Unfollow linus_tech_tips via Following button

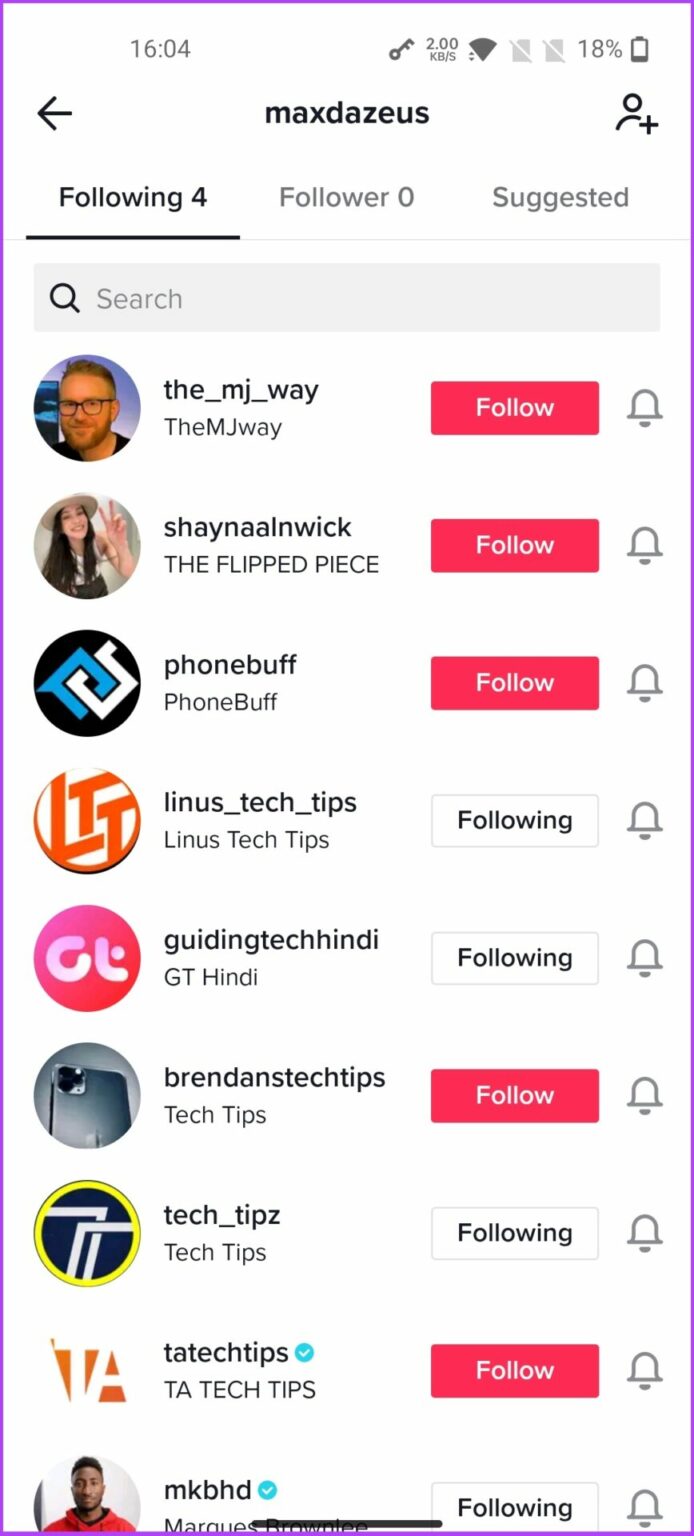point(514,821)
